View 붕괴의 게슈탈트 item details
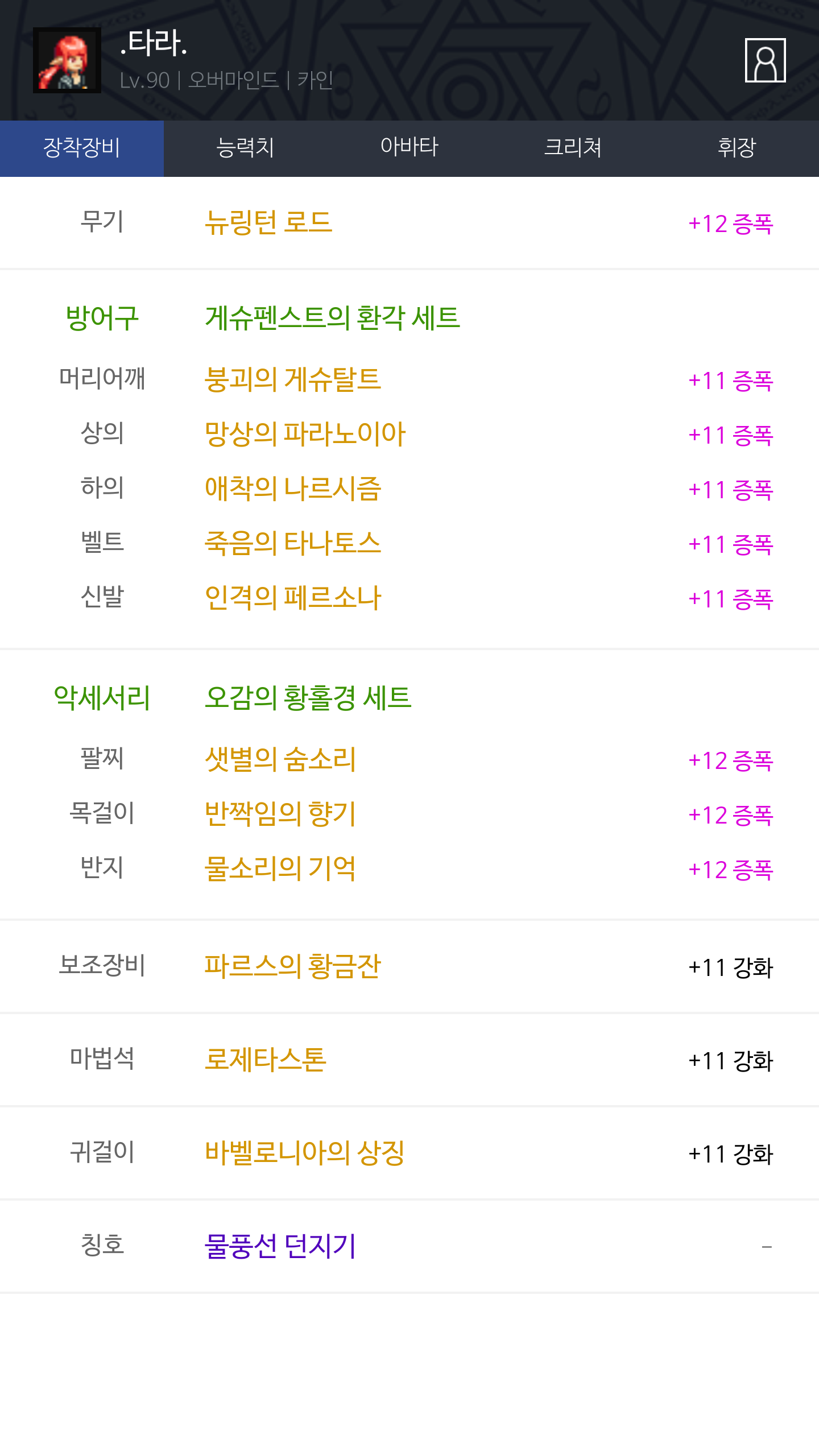This screenshot has width=819, height=1456. 293,379
